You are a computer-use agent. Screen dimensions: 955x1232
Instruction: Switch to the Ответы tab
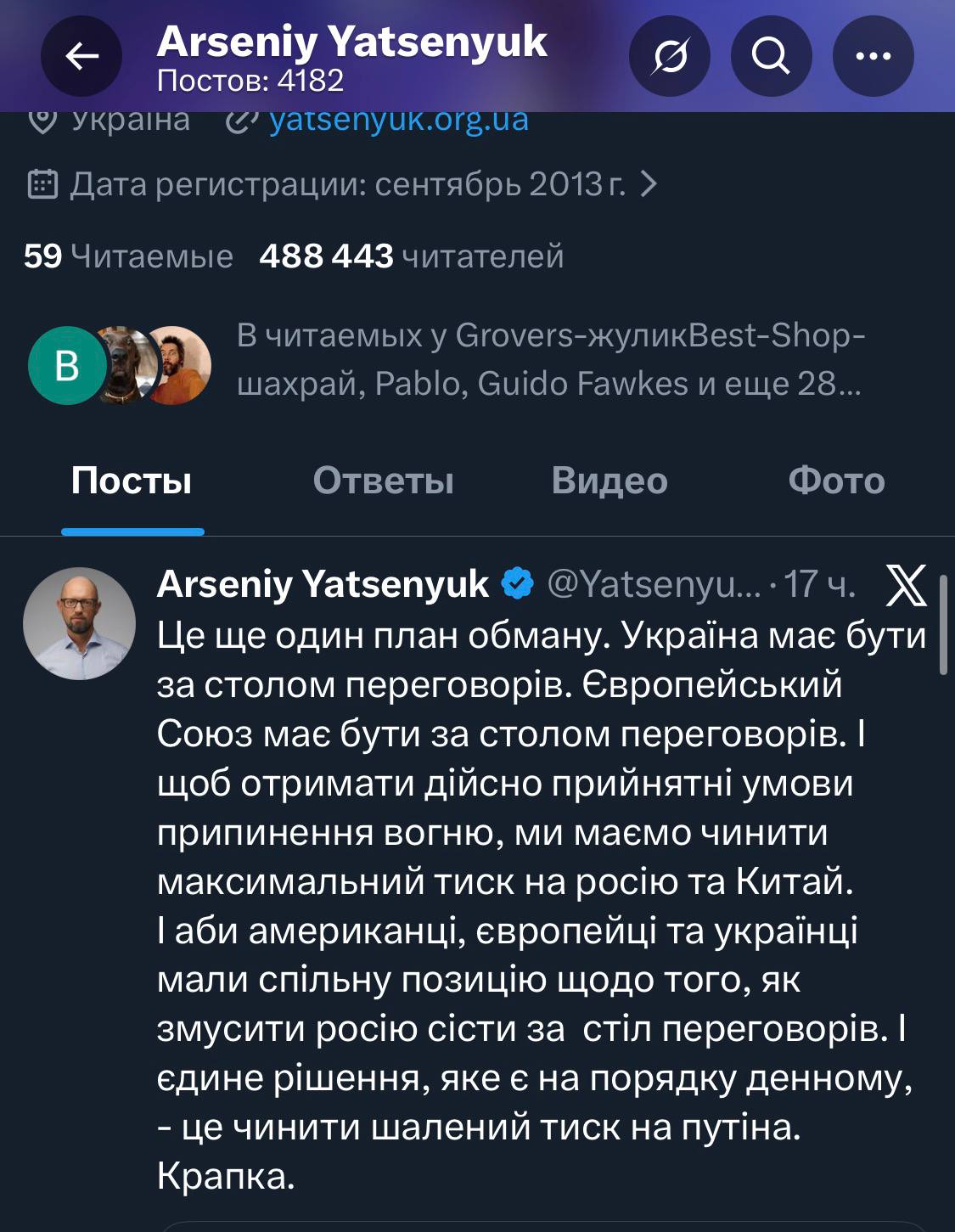point(383,481)
